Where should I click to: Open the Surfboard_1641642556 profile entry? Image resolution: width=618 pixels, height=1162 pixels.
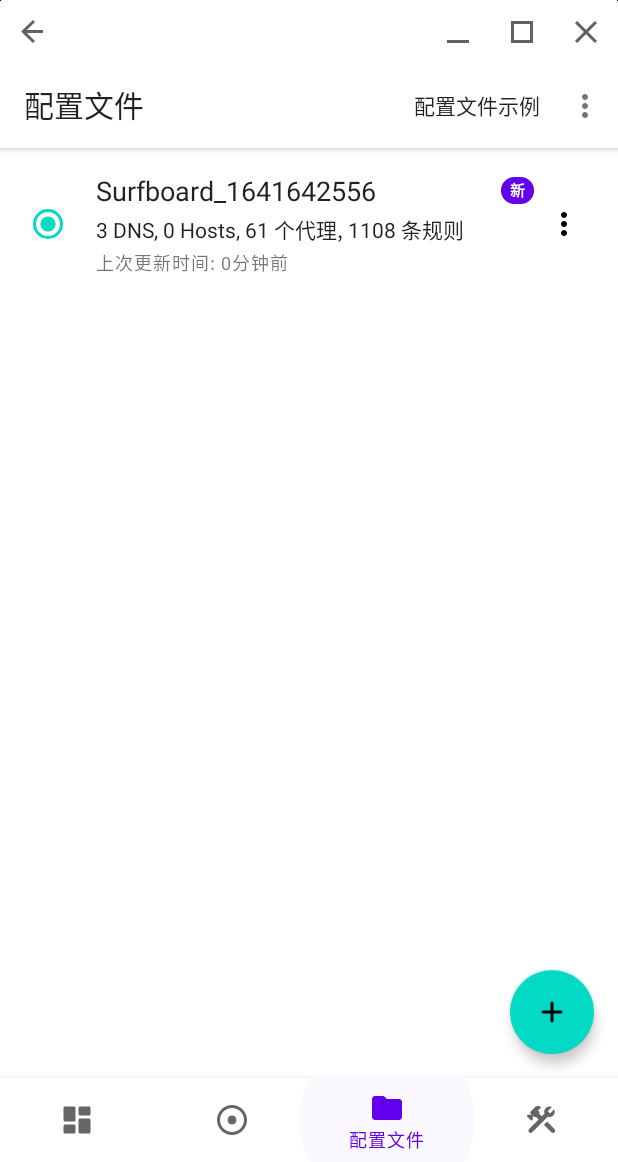click(280, 224)
